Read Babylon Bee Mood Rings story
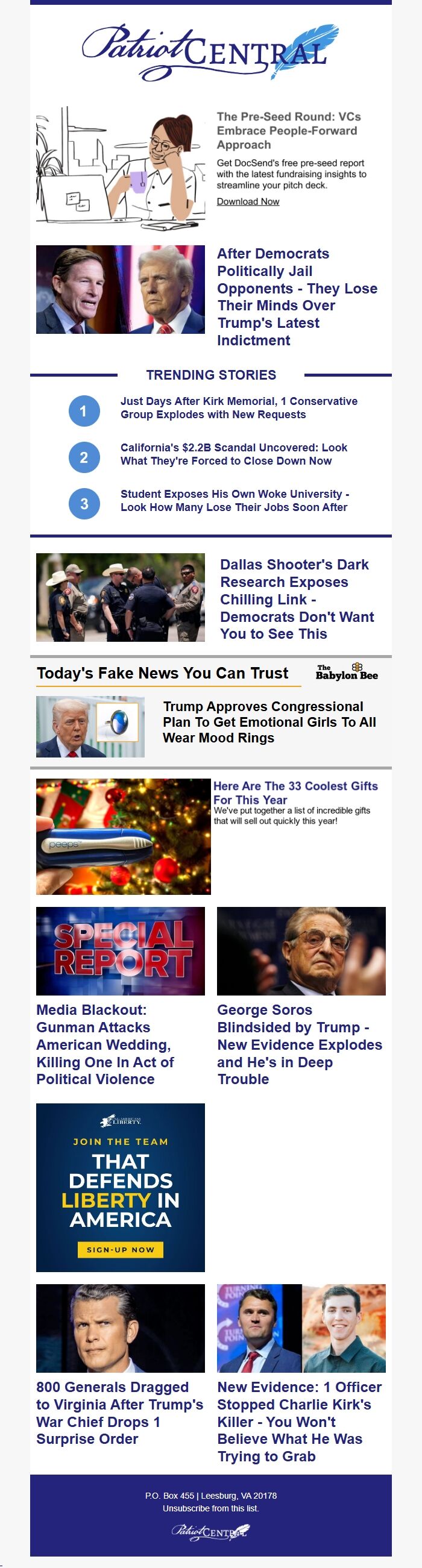Screen dimensions: 422x1568 [x=269, y=722]
